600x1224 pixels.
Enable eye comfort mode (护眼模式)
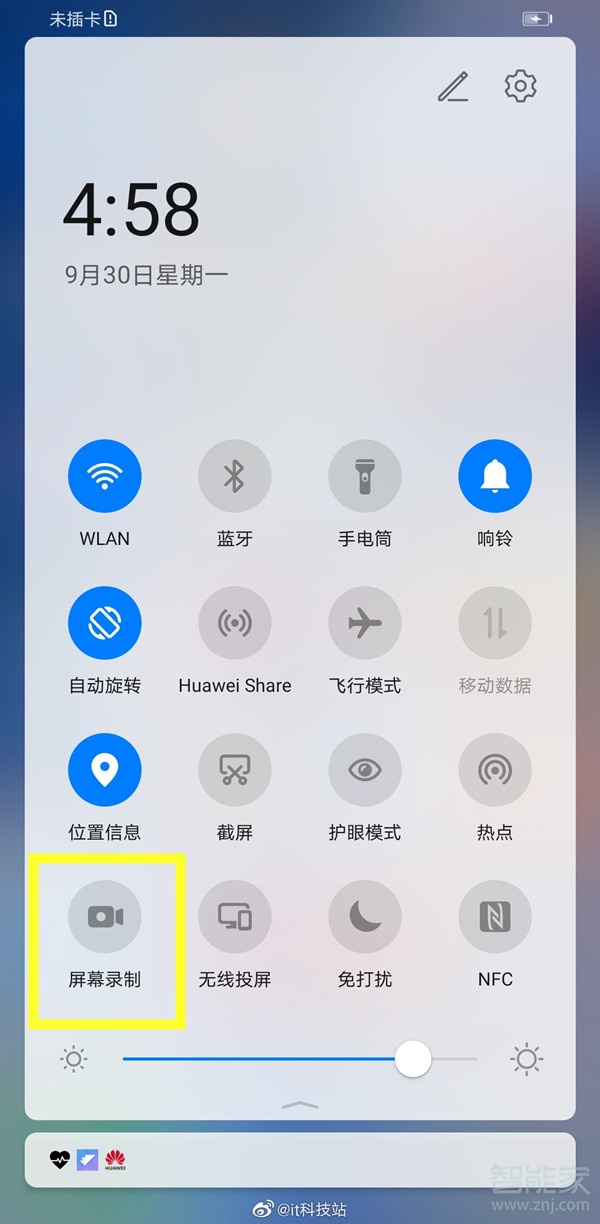click(365, 770)
